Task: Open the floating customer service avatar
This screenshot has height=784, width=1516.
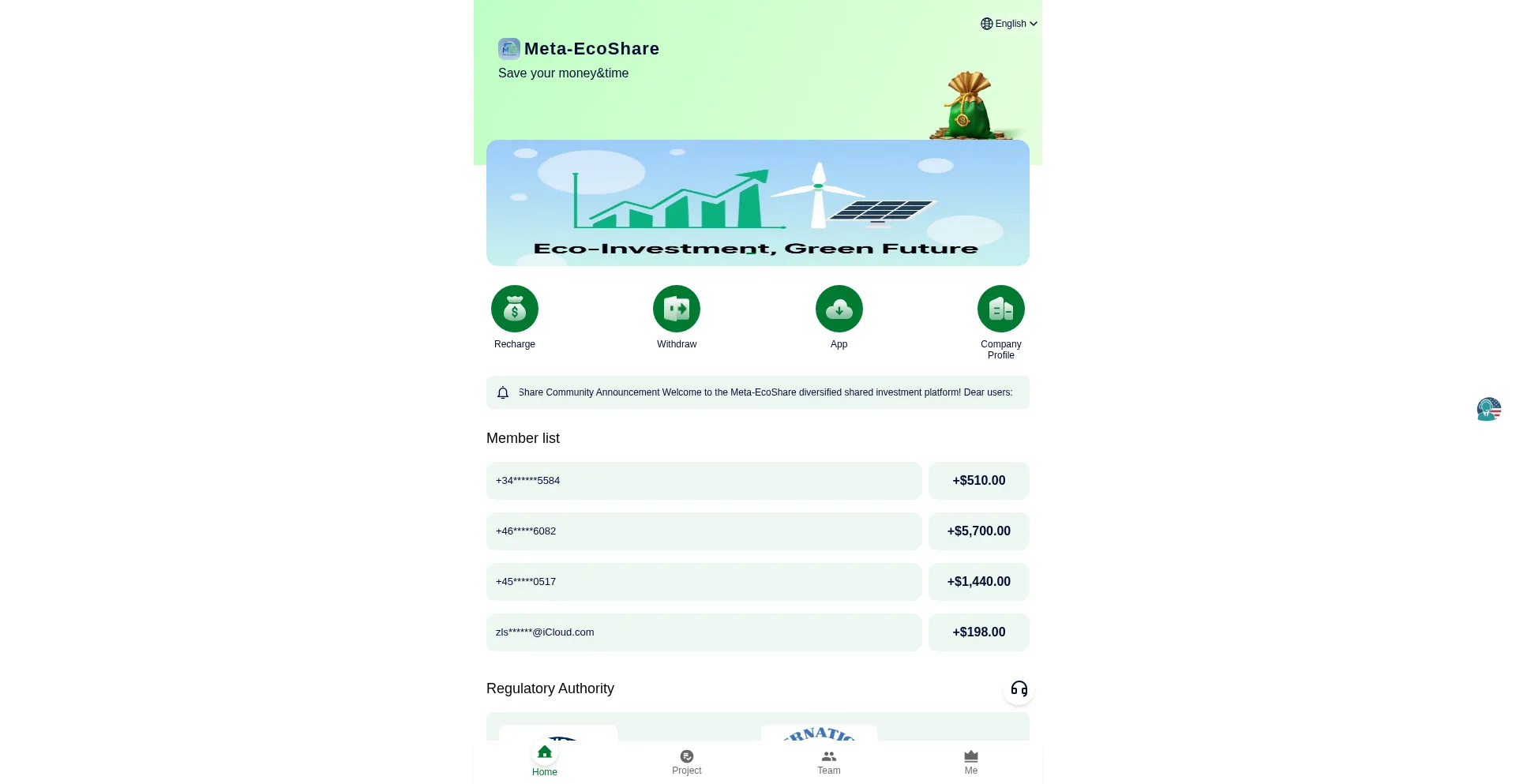Action: click(1488, 409)
